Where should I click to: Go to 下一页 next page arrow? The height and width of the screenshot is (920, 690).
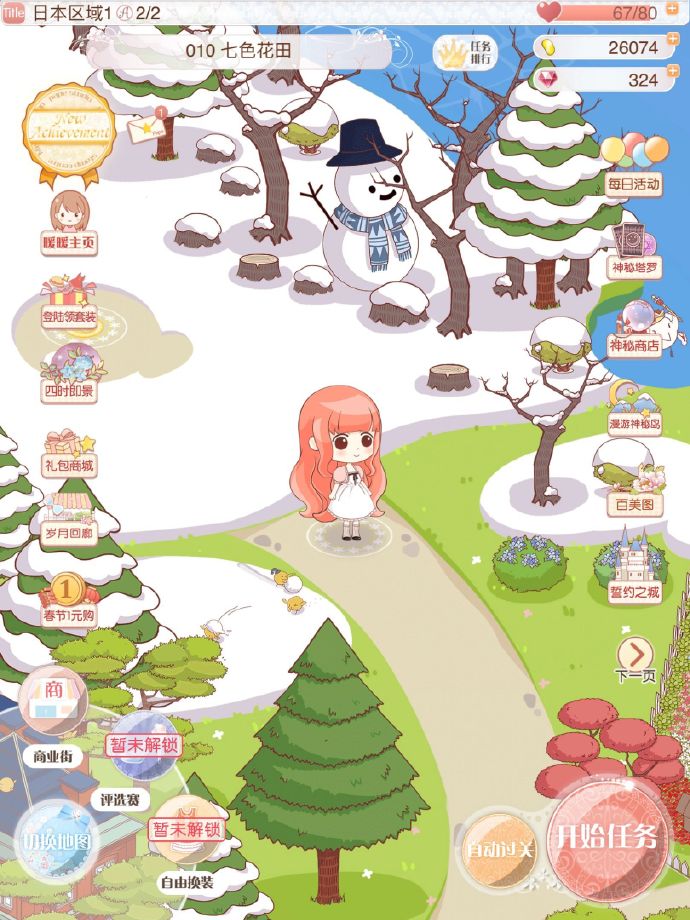[x=635, y=660]
